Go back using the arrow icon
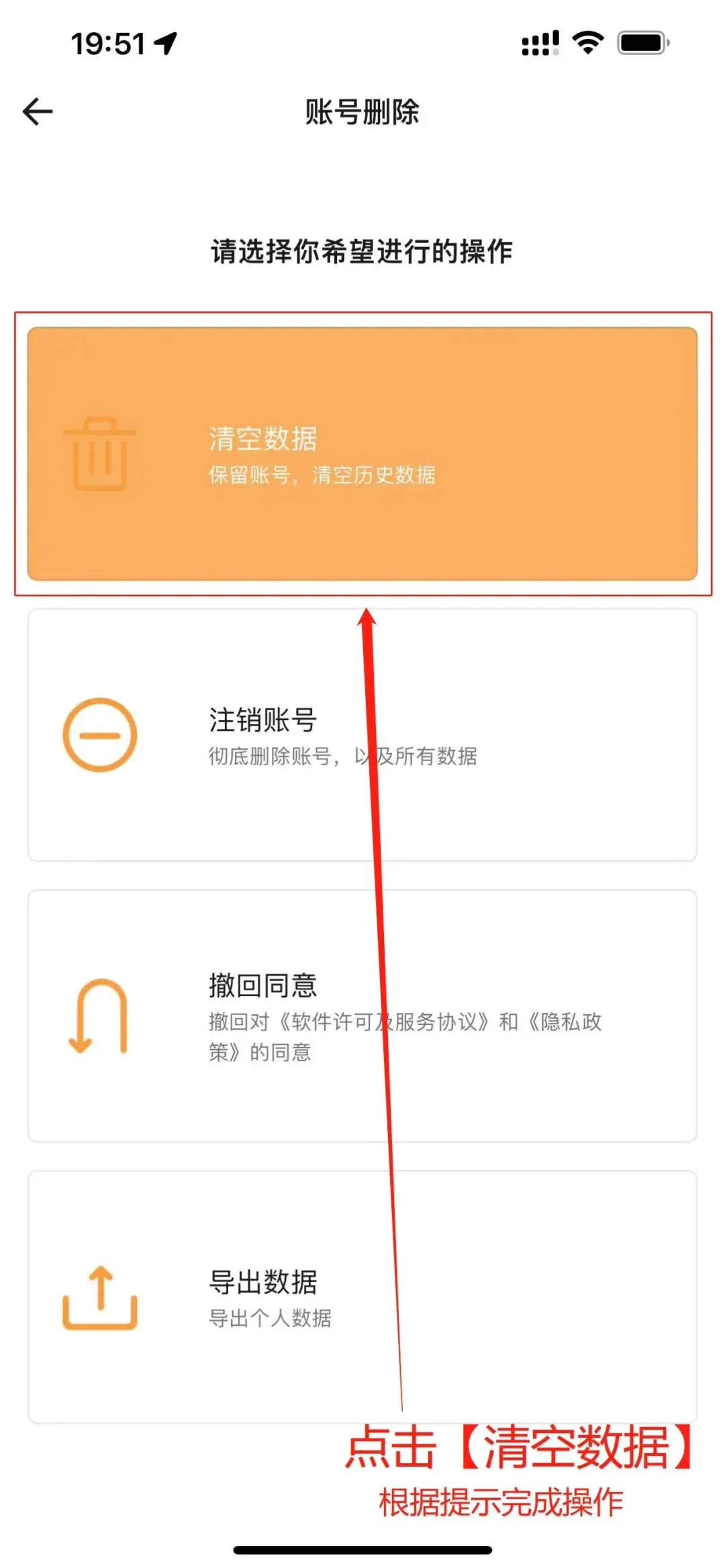This screenshot has width=725, height=1568. tap(38, 111)
